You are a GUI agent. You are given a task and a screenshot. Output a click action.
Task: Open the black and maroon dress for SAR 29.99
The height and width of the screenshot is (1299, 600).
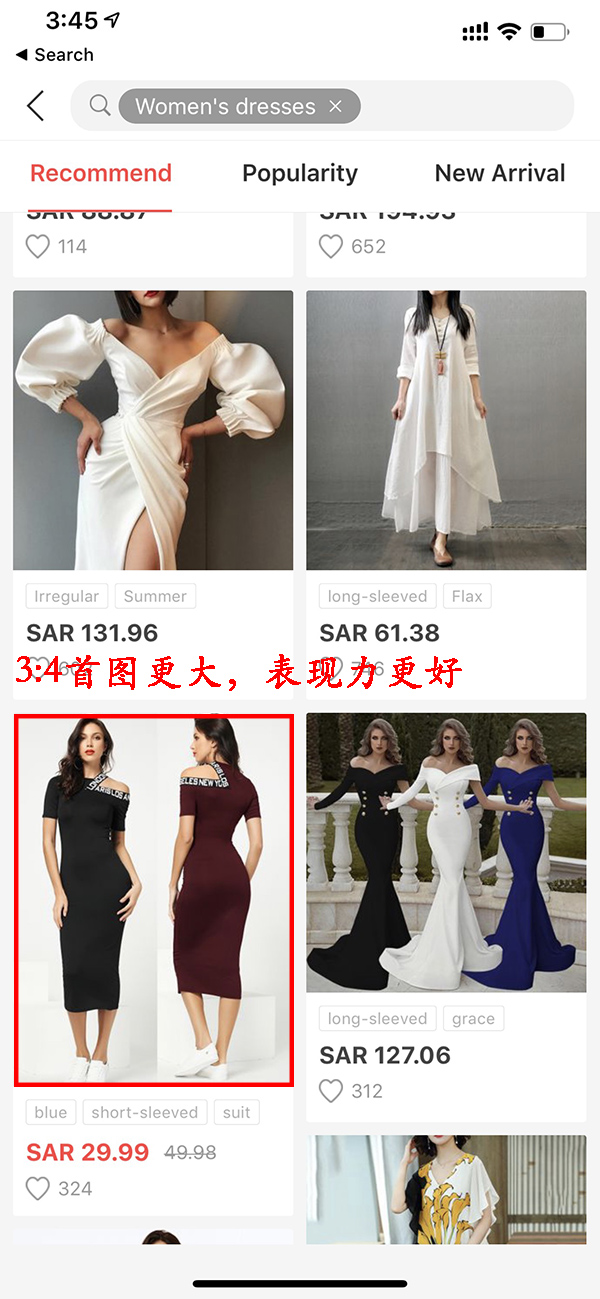click(153, 900)
